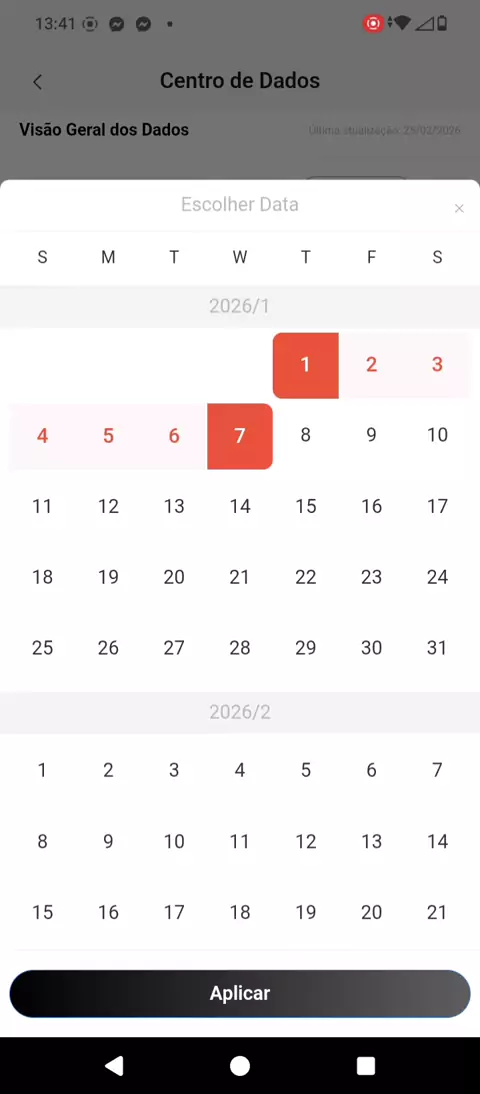Viewport: 480px width, 1094px height.
Task: Choose January 10 in the calendar
Action: coord(437,436)
